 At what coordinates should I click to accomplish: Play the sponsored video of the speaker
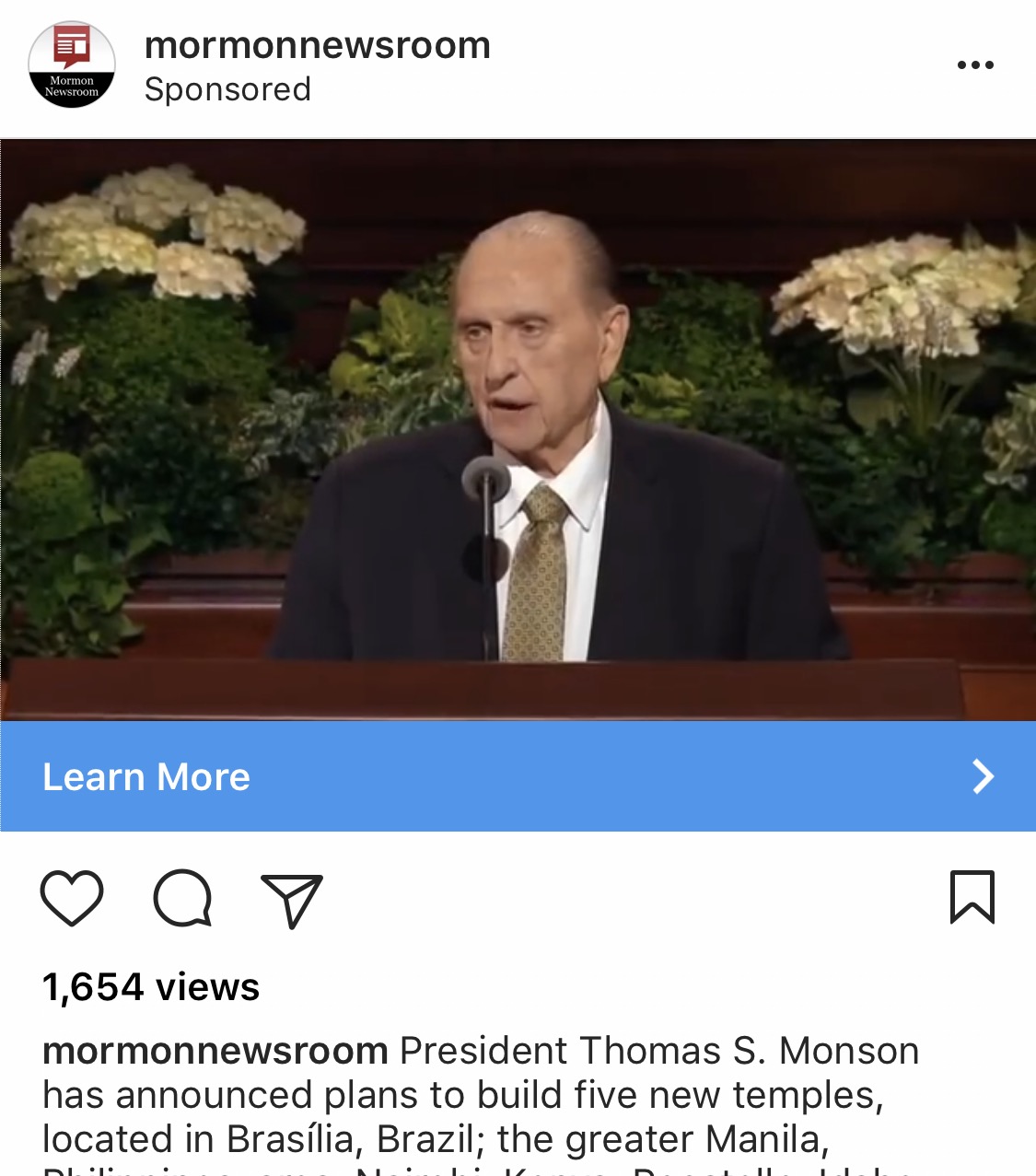tap(518, 429)
